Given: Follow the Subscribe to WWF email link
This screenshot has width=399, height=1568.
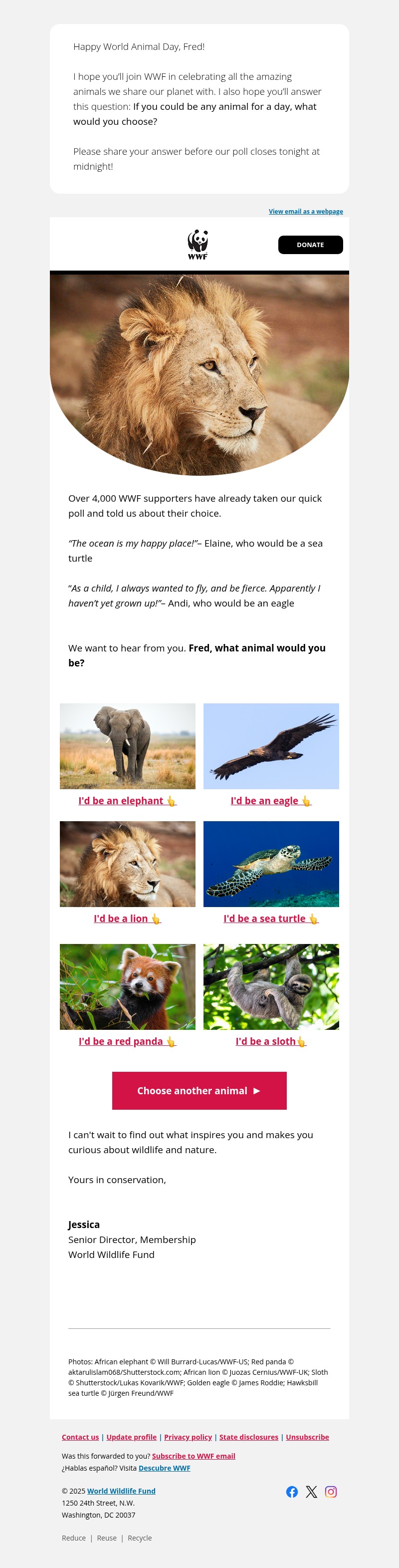Looking at the screenshot, I should pos(194,1456).
